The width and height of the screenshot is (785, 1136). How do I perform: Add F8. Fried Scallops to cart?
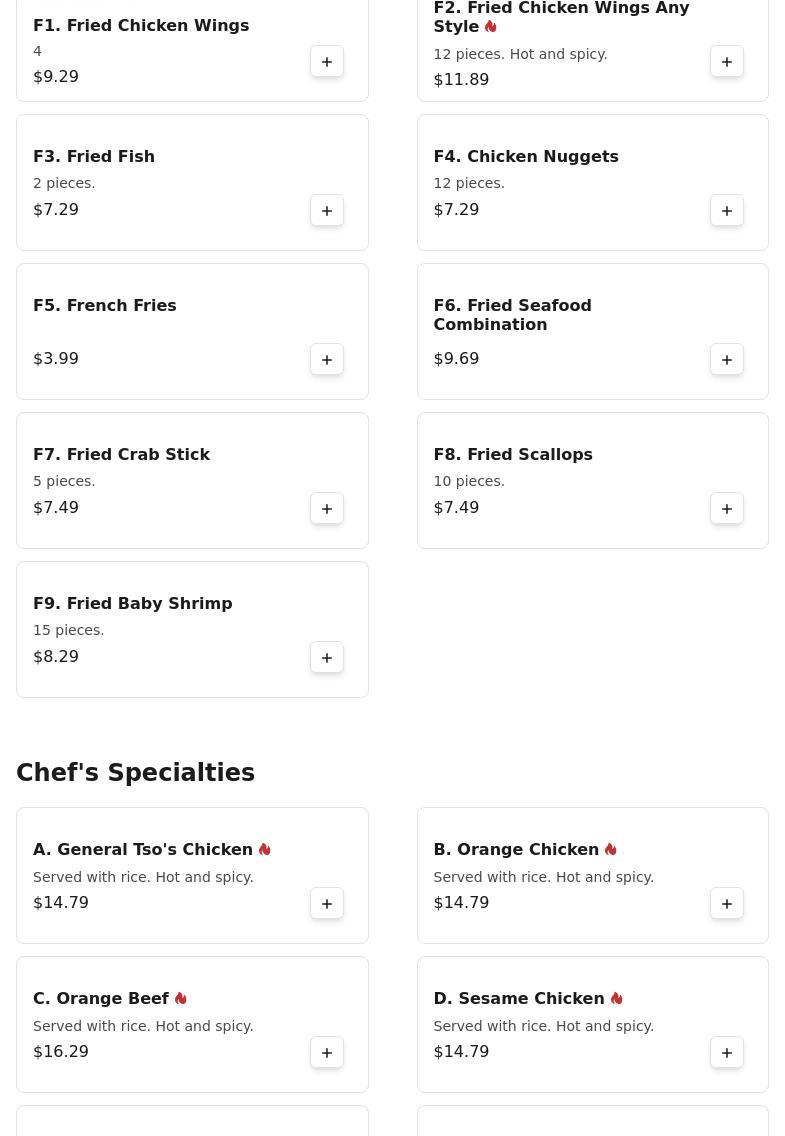(x=727, y=509)
